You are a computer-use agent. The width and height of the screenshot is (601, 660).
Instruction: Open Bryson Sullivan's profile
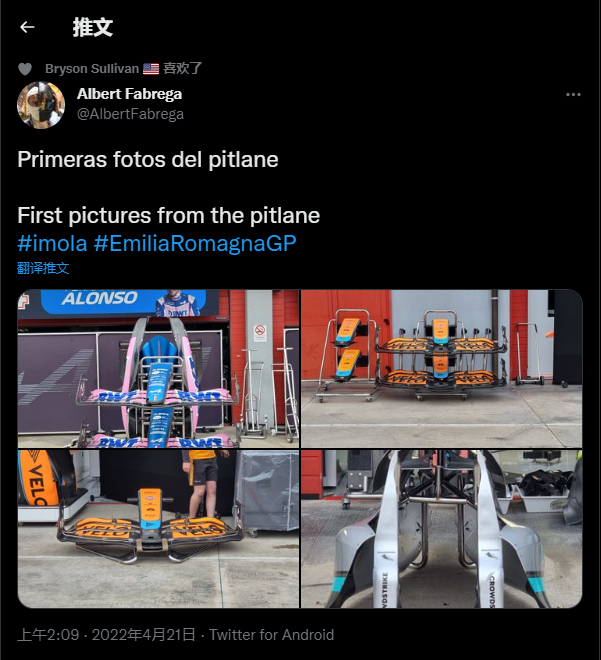(93, 69)
